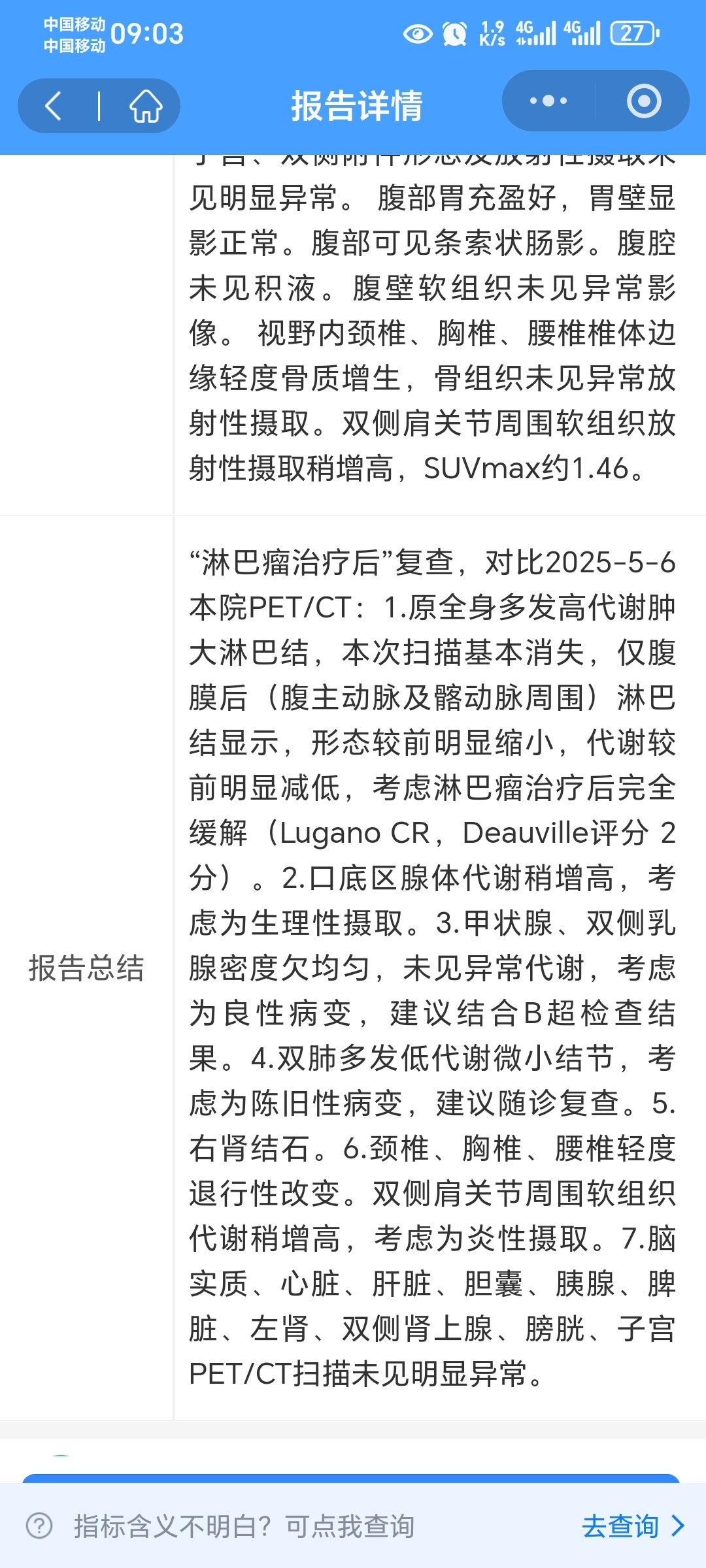Tap the blue button at page bottom
This screenshot has width=706, height=1568.
coord(352,1478)
